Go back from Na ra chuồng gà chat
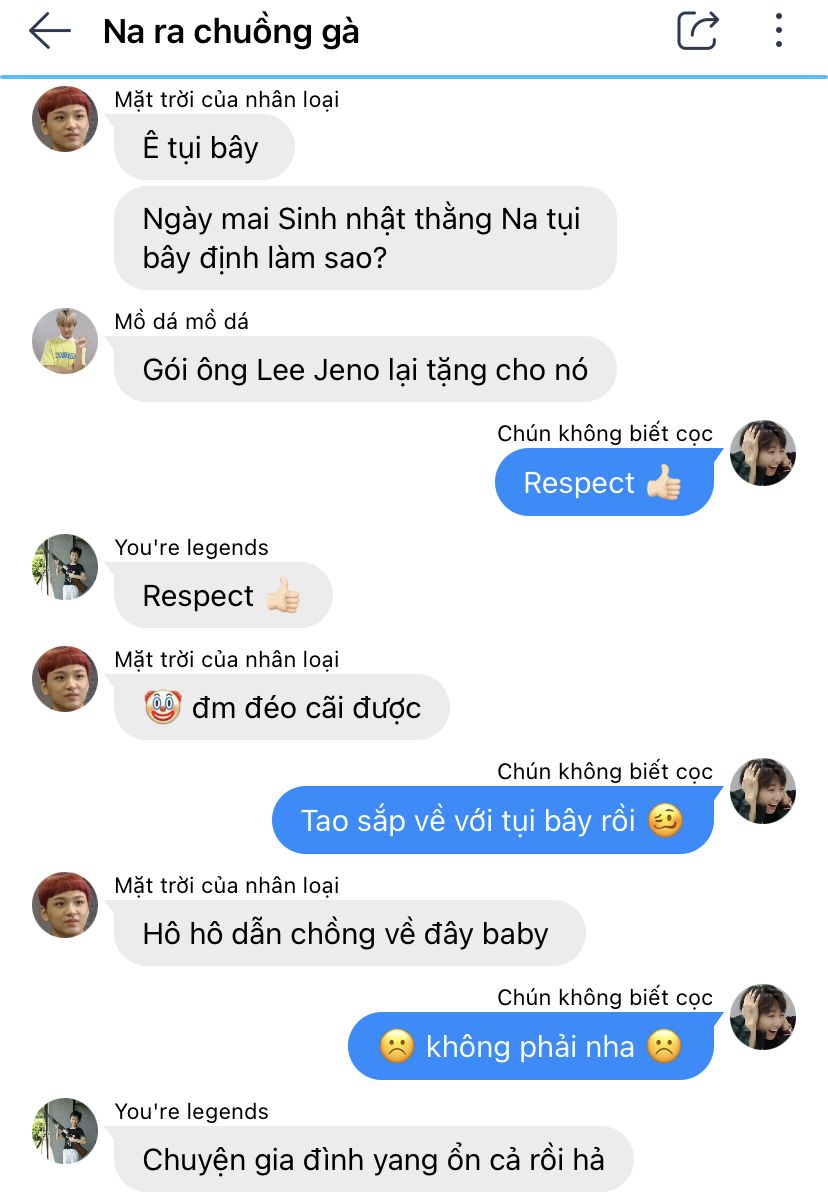Viewport: 828px width, 1204px height. 49,32
